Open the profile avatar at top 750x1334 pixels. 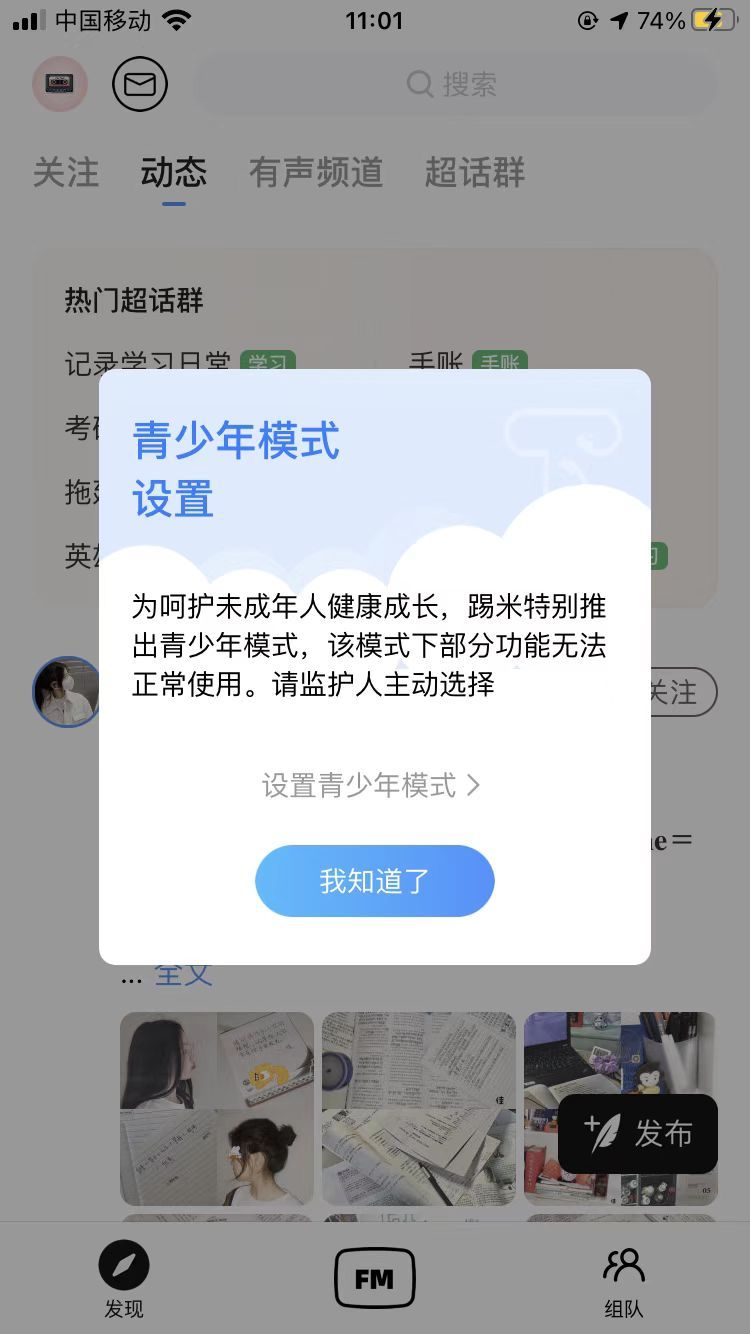tap(60, 85)
